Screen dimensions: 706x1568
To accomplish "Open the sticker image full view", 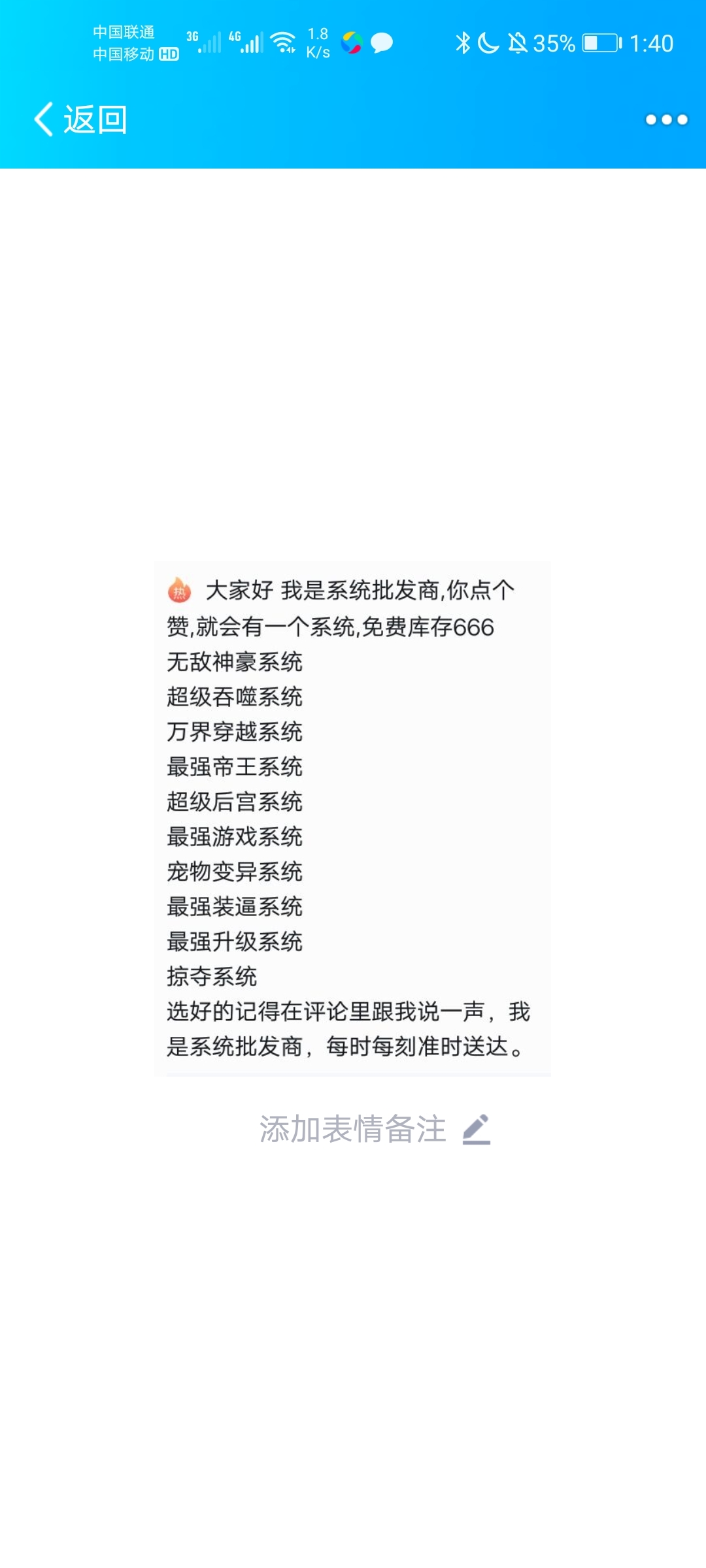I will pyautogui.click(x=353, y=818).
